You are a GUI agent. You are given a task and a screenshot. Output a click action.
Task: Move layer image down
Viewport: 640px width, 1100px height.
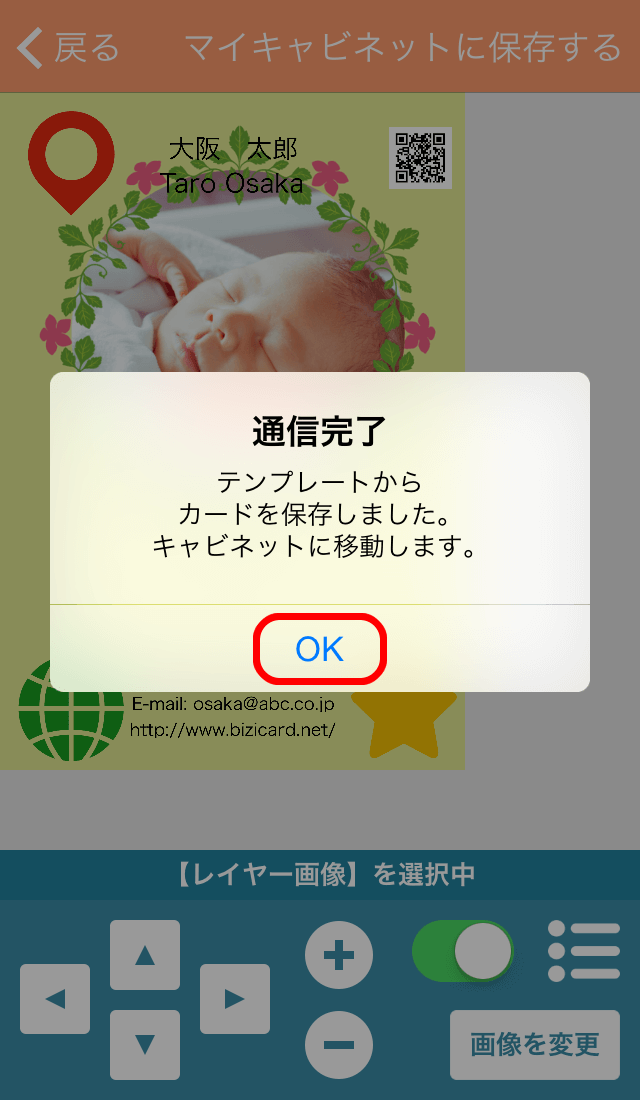(x=145, y=1044)
